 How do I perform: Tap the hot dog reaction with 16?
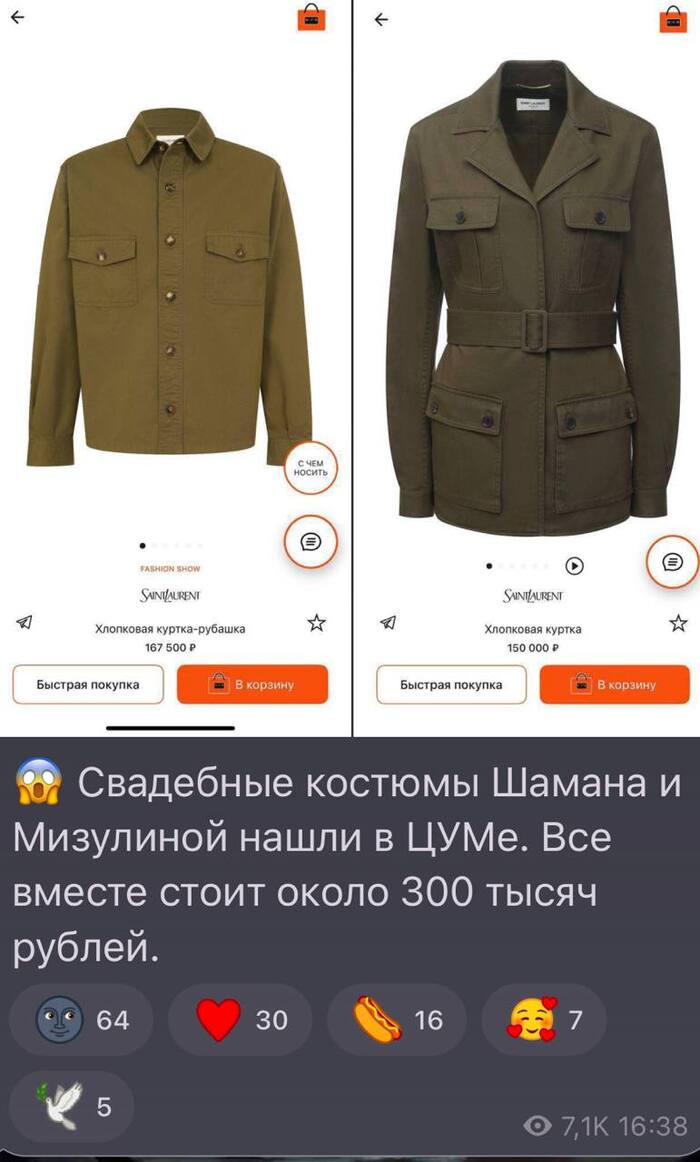(x=397, y=1019)
